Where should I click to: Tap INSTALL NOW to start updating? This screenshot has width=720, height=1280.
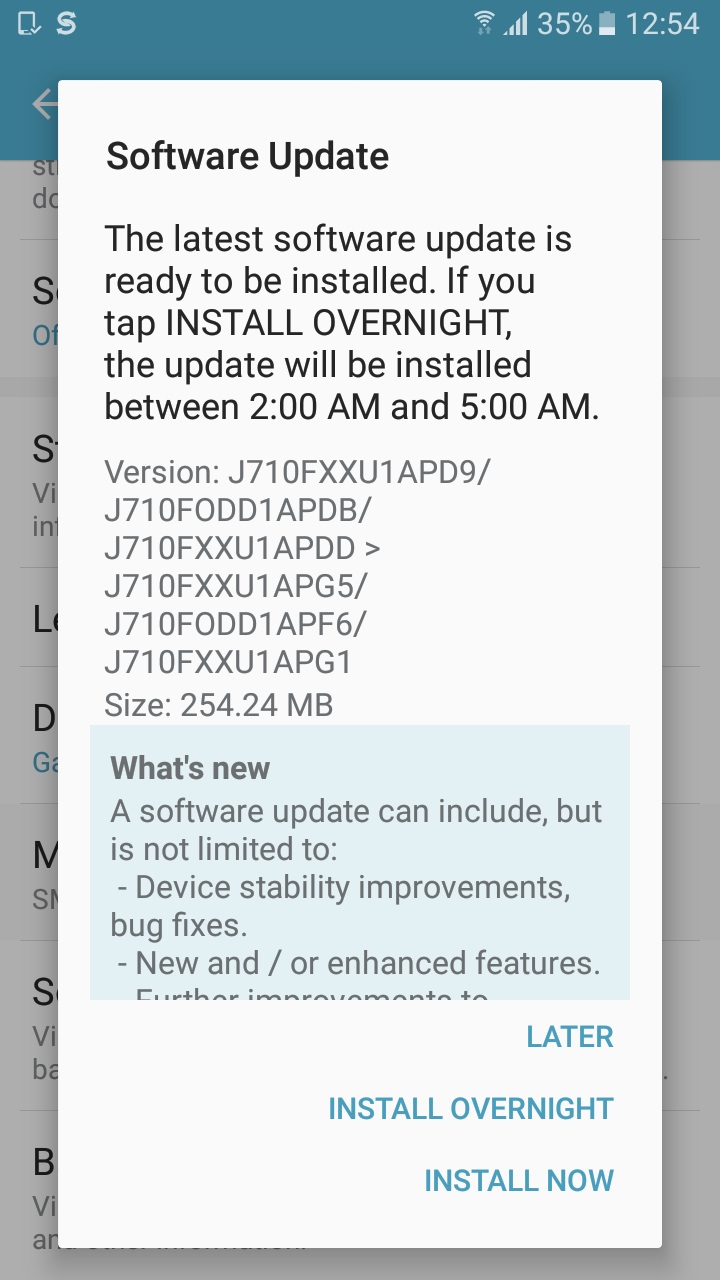point(518,1181)
